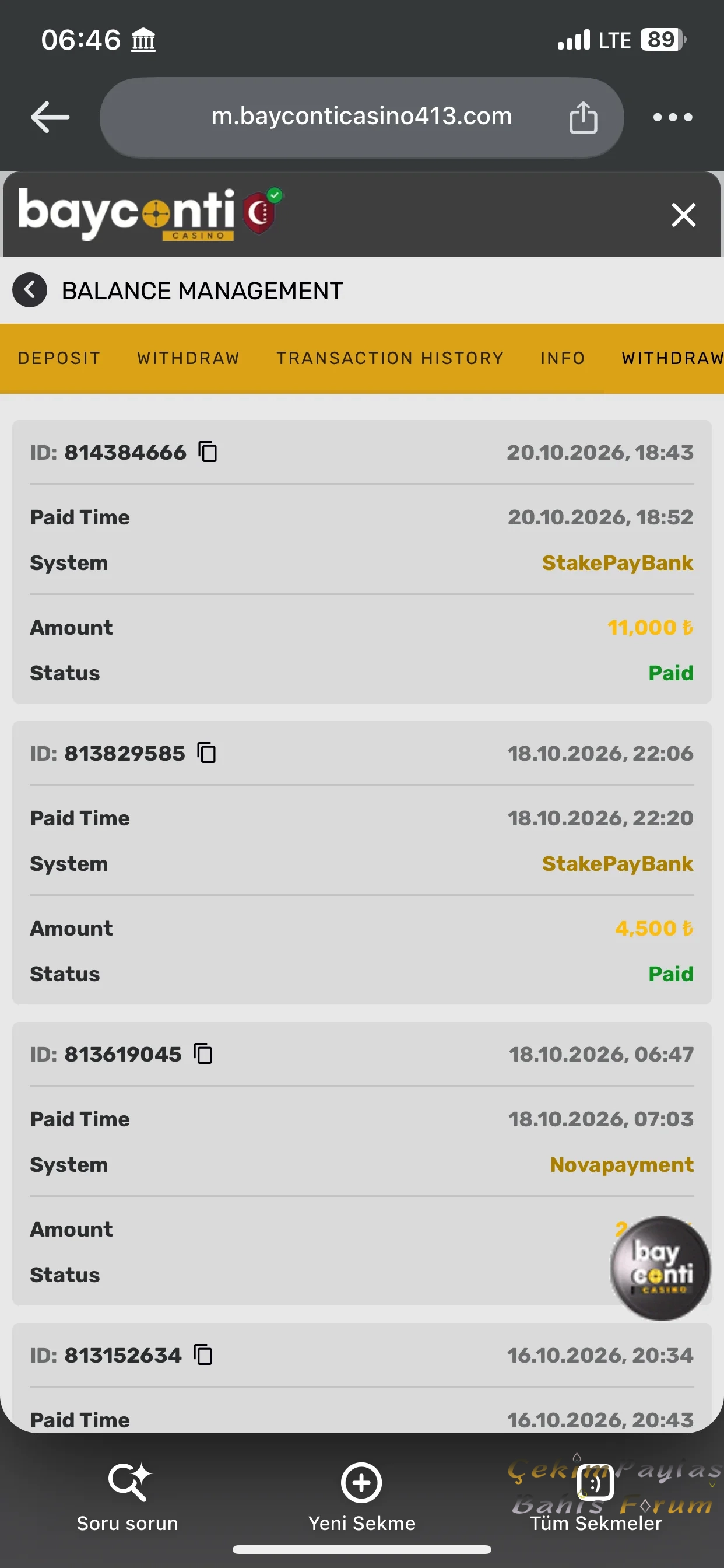Return from Balance Management via back chevron
724x1568 pixels.
(x=29, y=290)
